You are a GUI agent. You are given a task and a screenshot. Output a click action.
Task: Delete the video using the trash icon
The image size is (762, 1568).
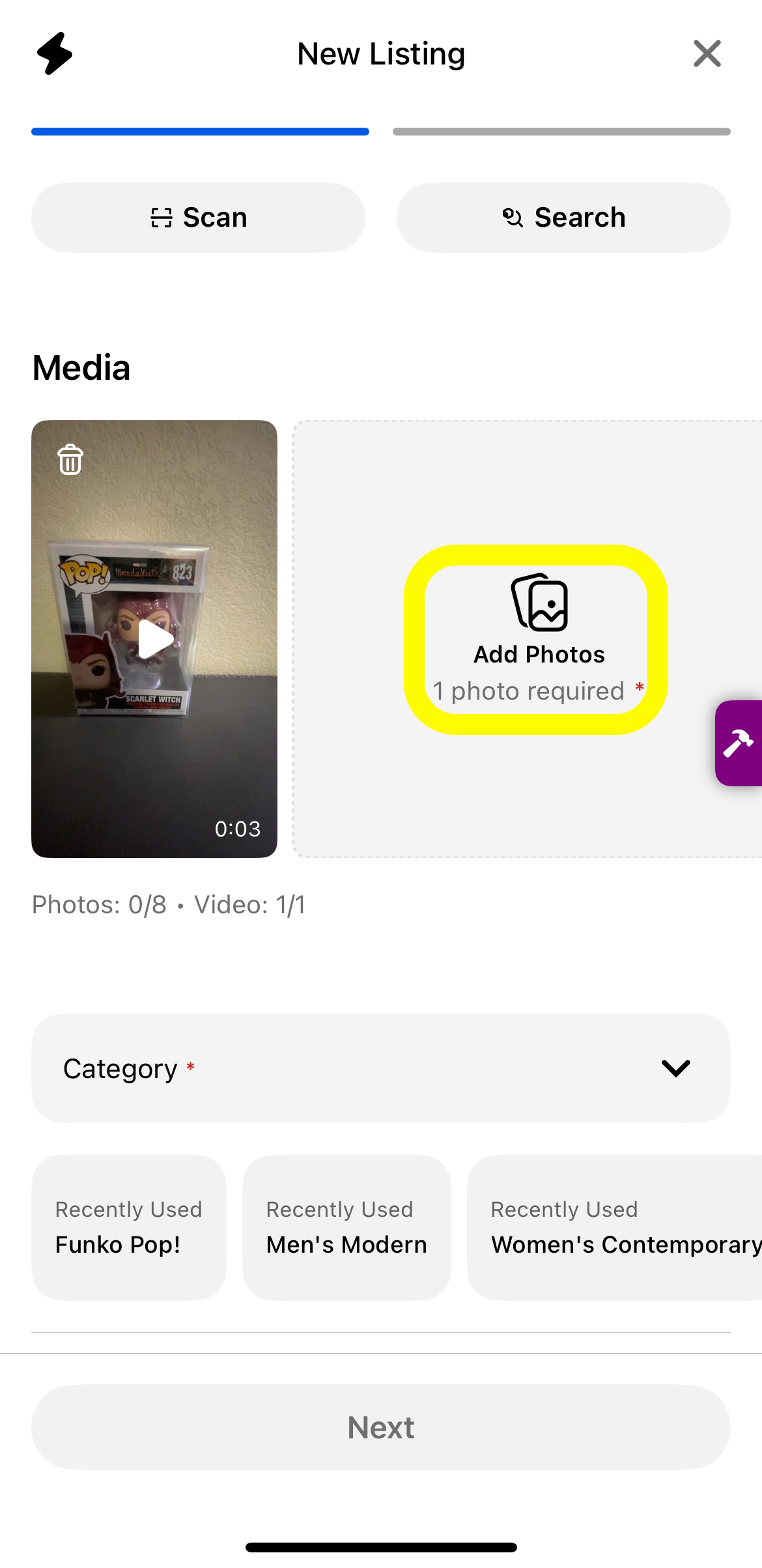coord(69,459)
